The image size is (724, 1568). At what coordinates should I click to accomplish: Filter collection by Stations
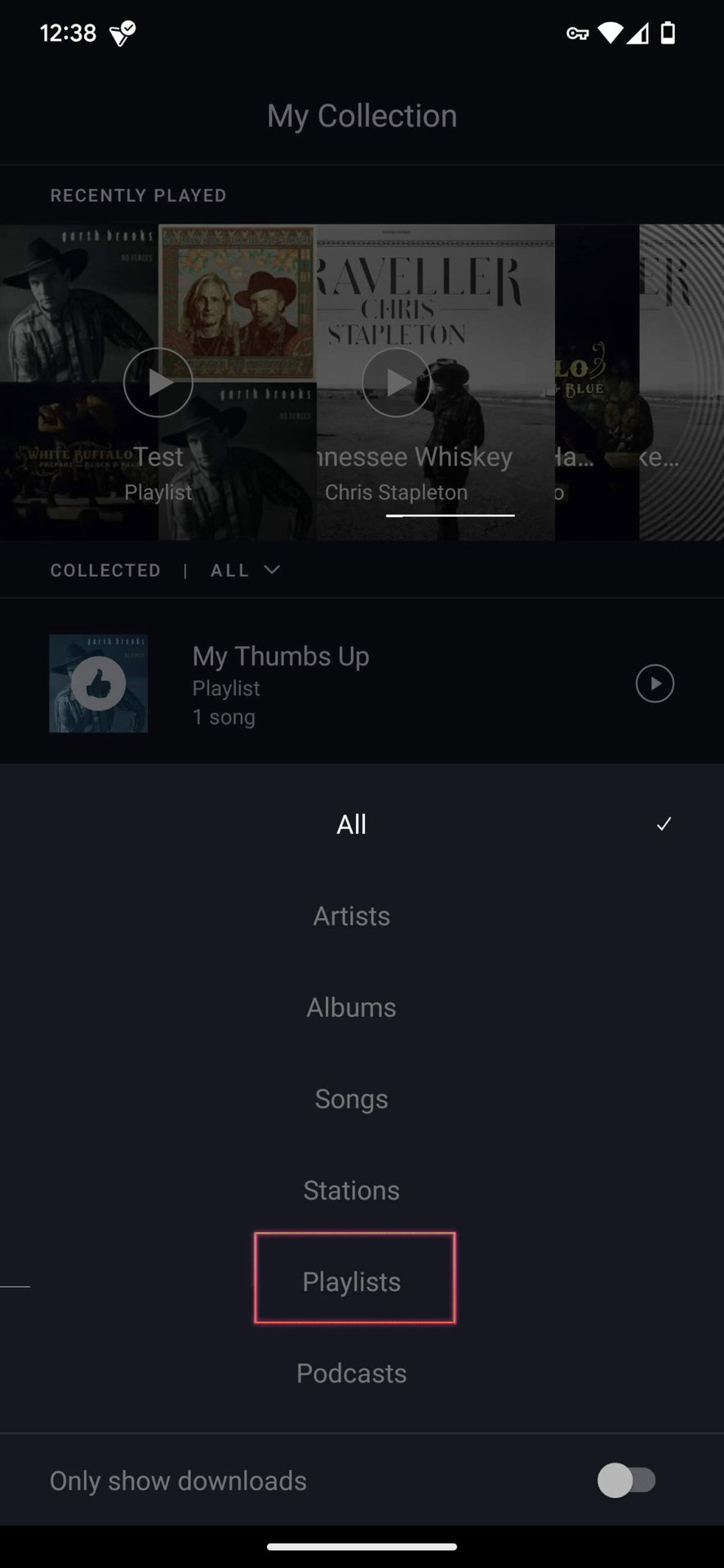tap(352, 1190)
